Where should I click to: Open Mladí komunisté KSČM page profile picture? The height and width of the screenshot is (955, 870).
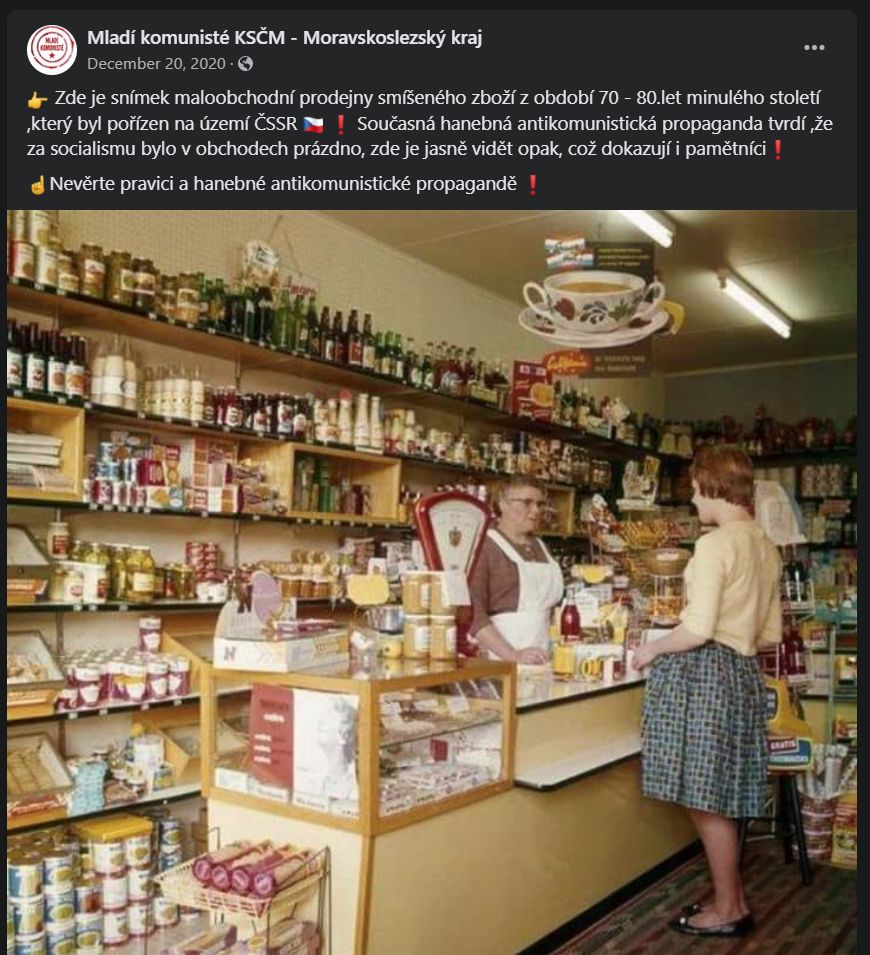click(x=52, y=50)
